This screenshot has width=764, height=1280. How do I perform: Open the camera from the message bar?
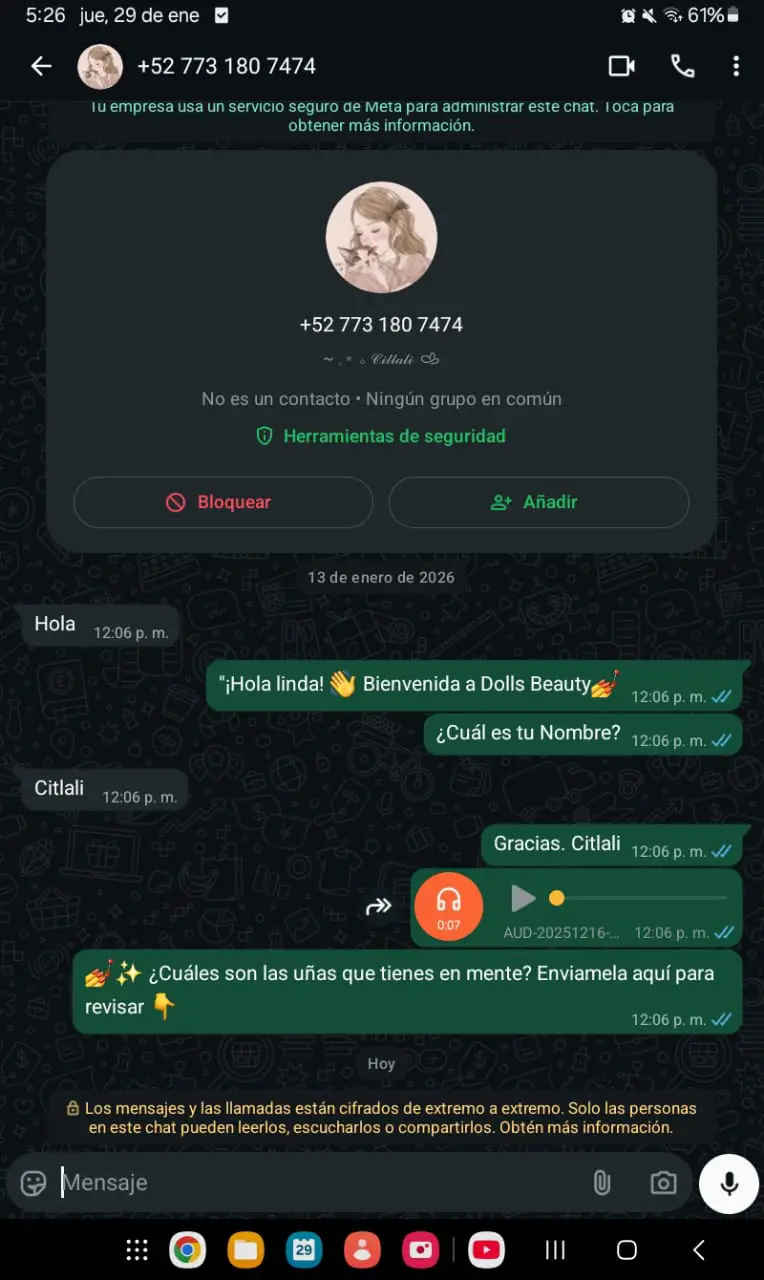point(663,1183)
